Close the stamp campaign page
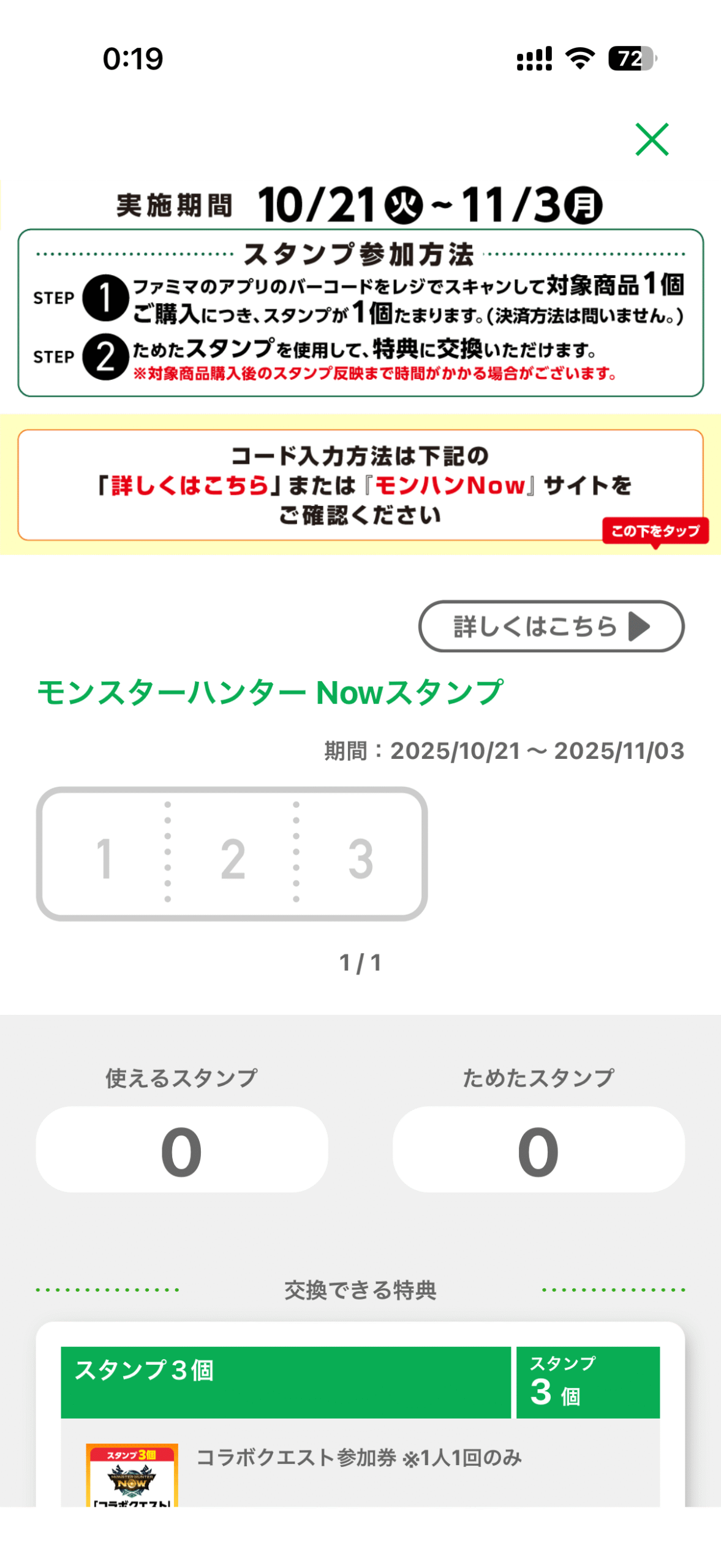This screenshot has height=1568, width=721. coord(651,140)
